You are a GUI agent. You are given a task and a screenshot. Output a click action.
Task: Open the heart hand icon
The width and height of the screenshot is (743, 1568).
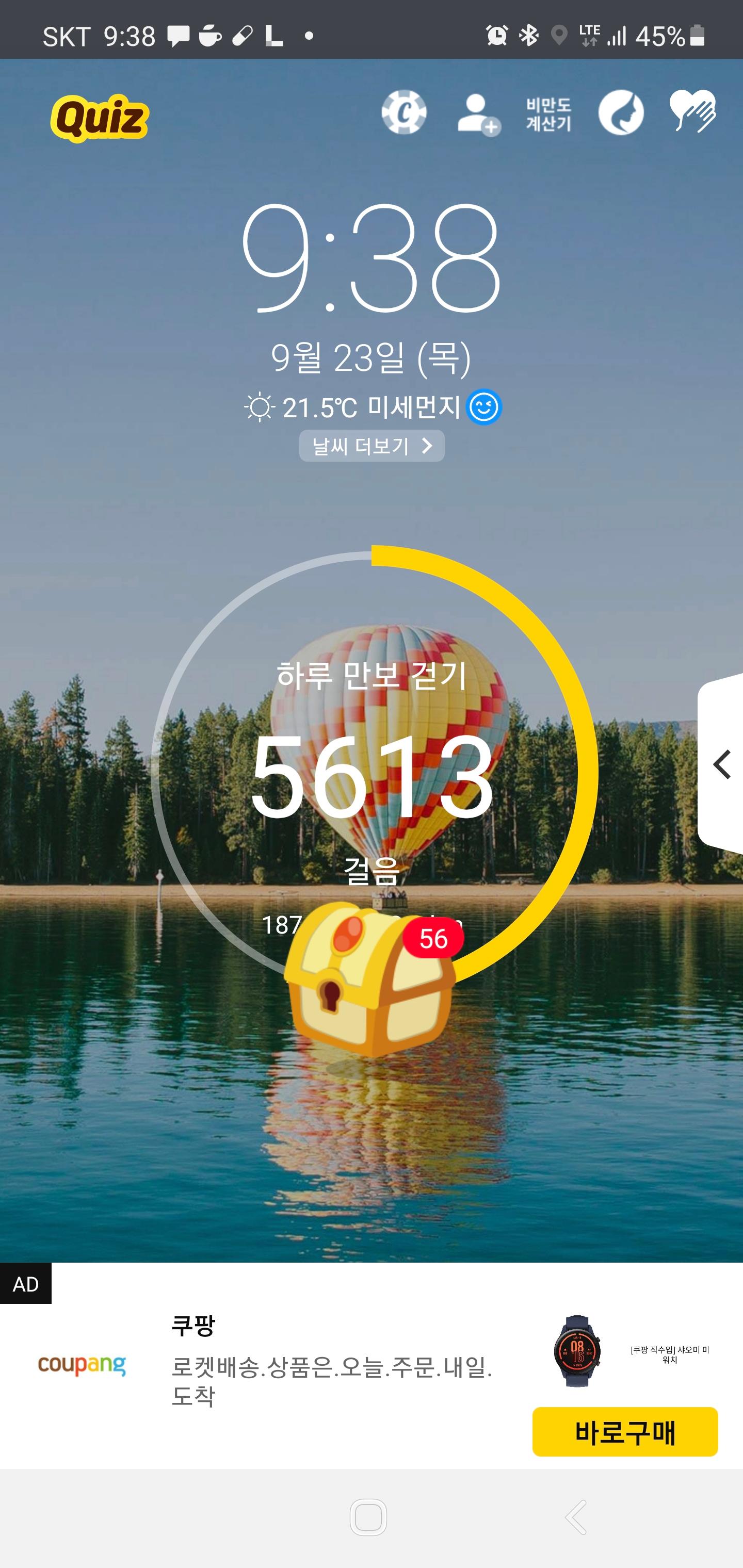coord(692,111)
